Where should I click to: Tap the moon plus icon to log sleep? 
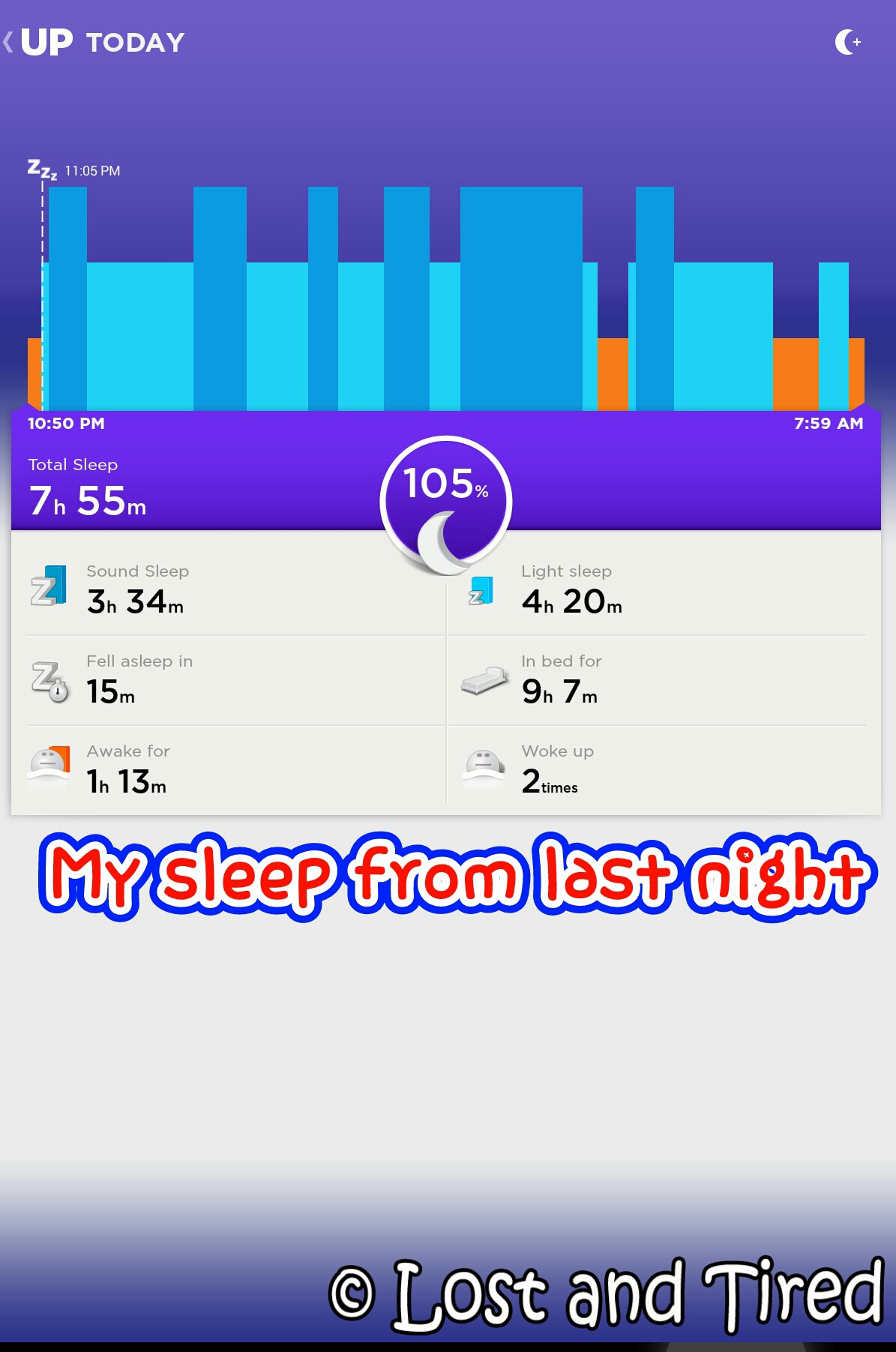(847, 42)
